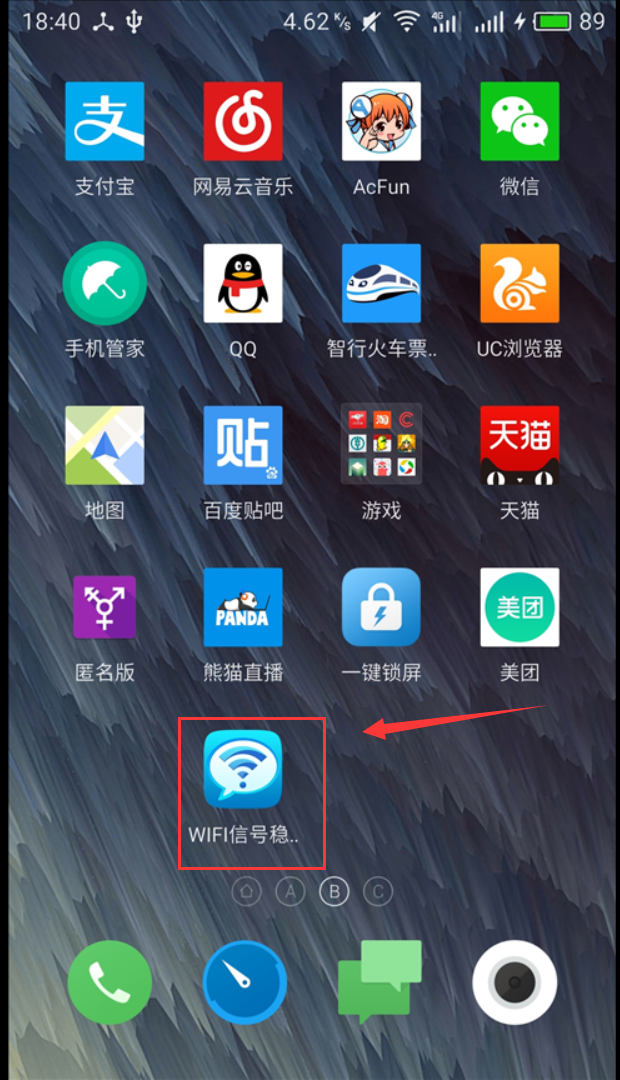Open the Maps (地图) app
Viewport: 620px width, 1080px height.
(105, 446)
